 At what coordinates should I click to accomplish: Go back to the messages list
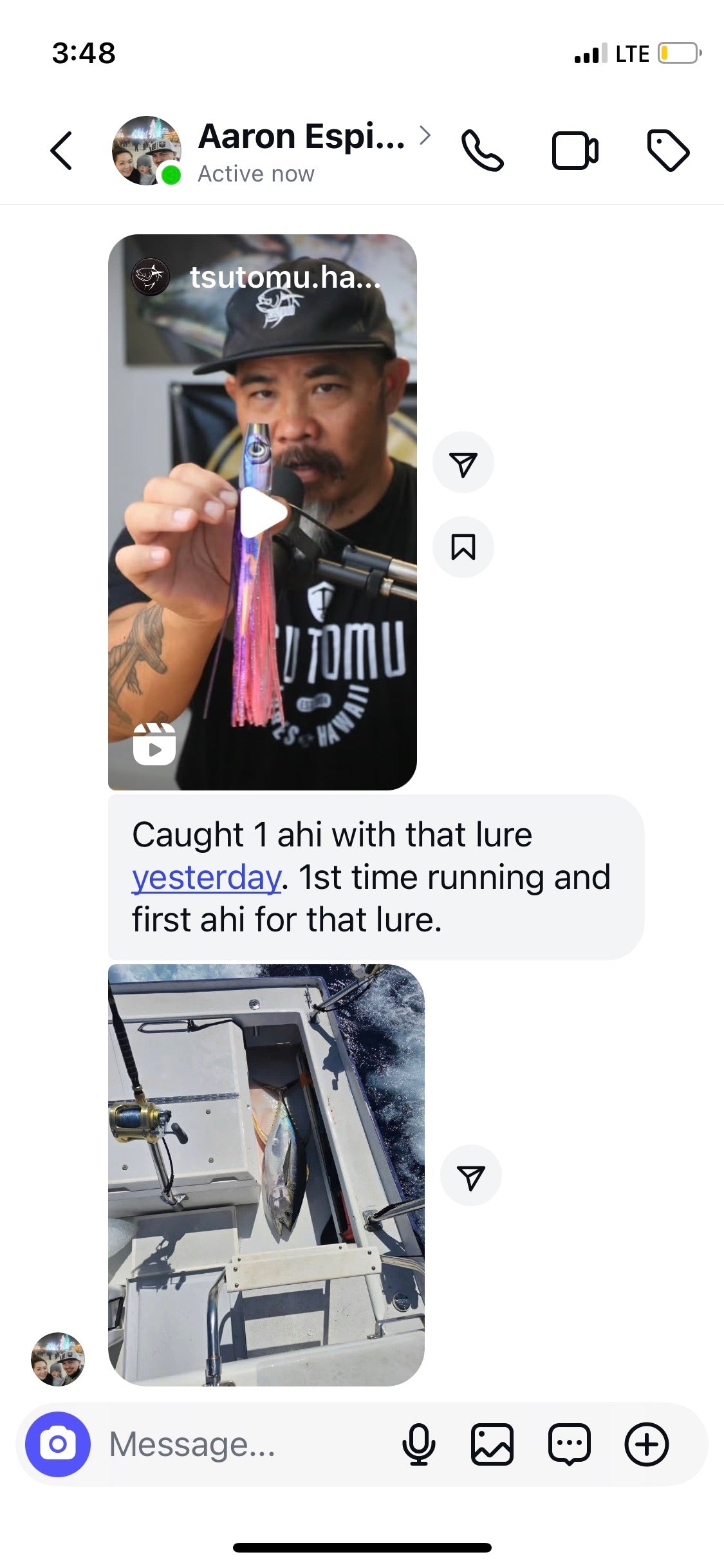pyautogui.click(x=61, y=151)
